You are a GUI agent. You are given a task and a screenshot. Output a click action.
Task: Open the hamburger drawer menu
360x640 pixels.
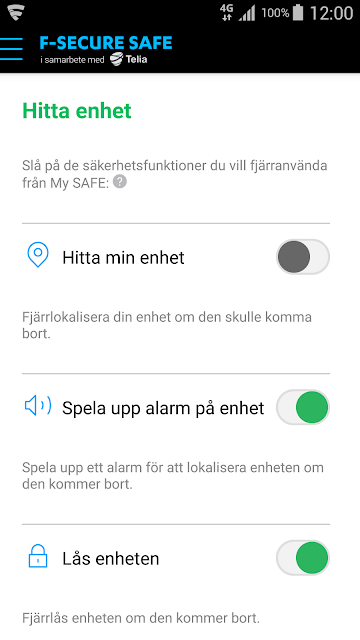pos(11,49)
